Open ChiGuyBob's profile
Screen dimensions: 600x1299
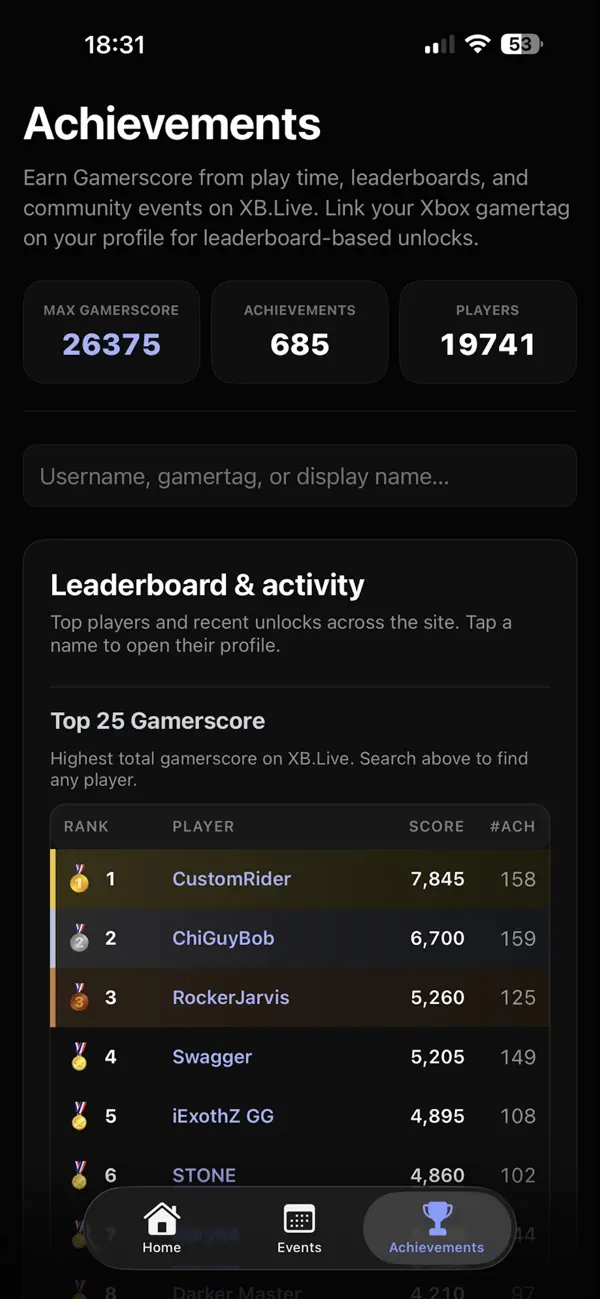(223, 938)
